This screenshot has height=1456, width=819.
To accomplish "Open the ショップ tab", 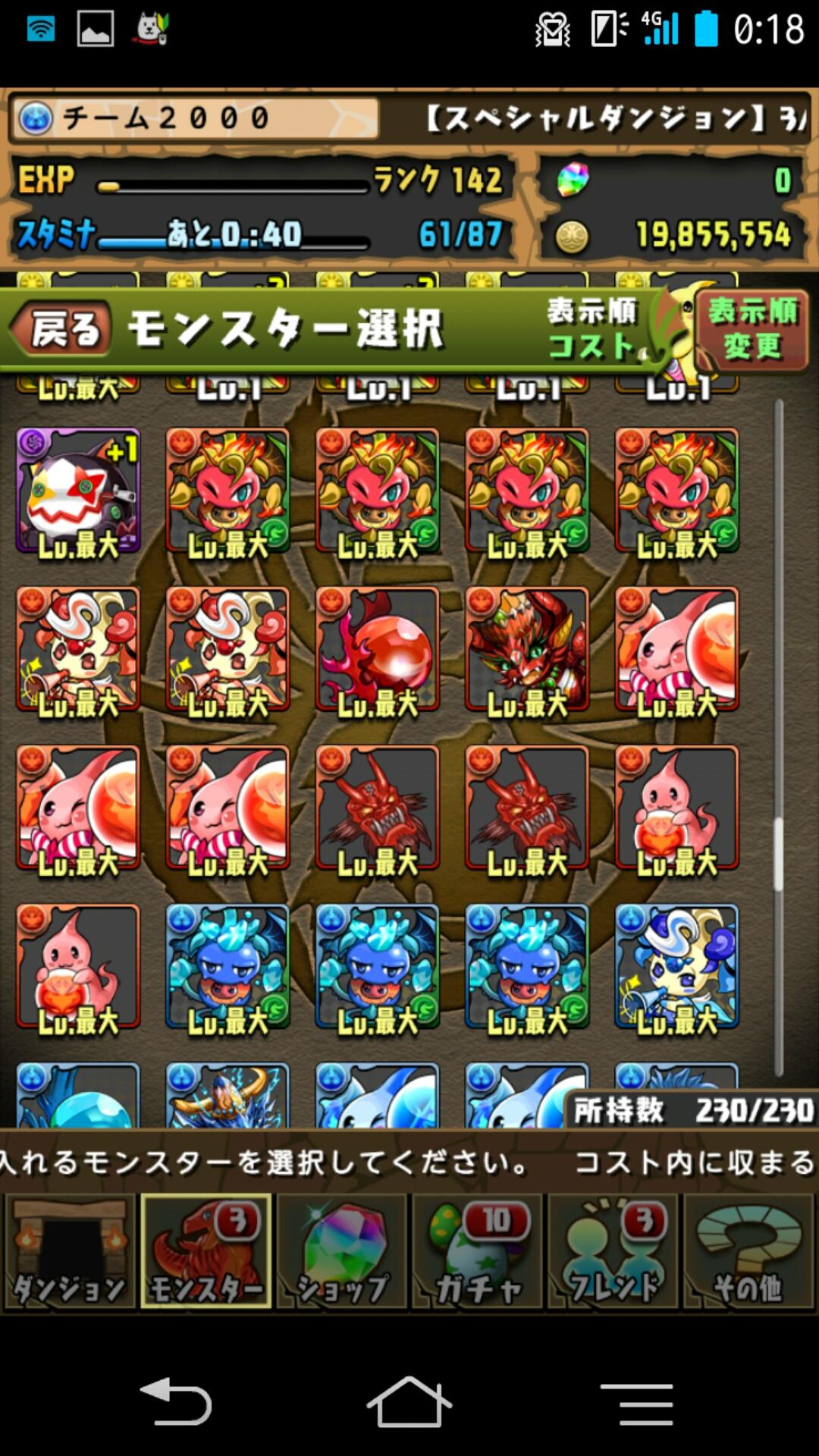I will [x=342, y=1252].
